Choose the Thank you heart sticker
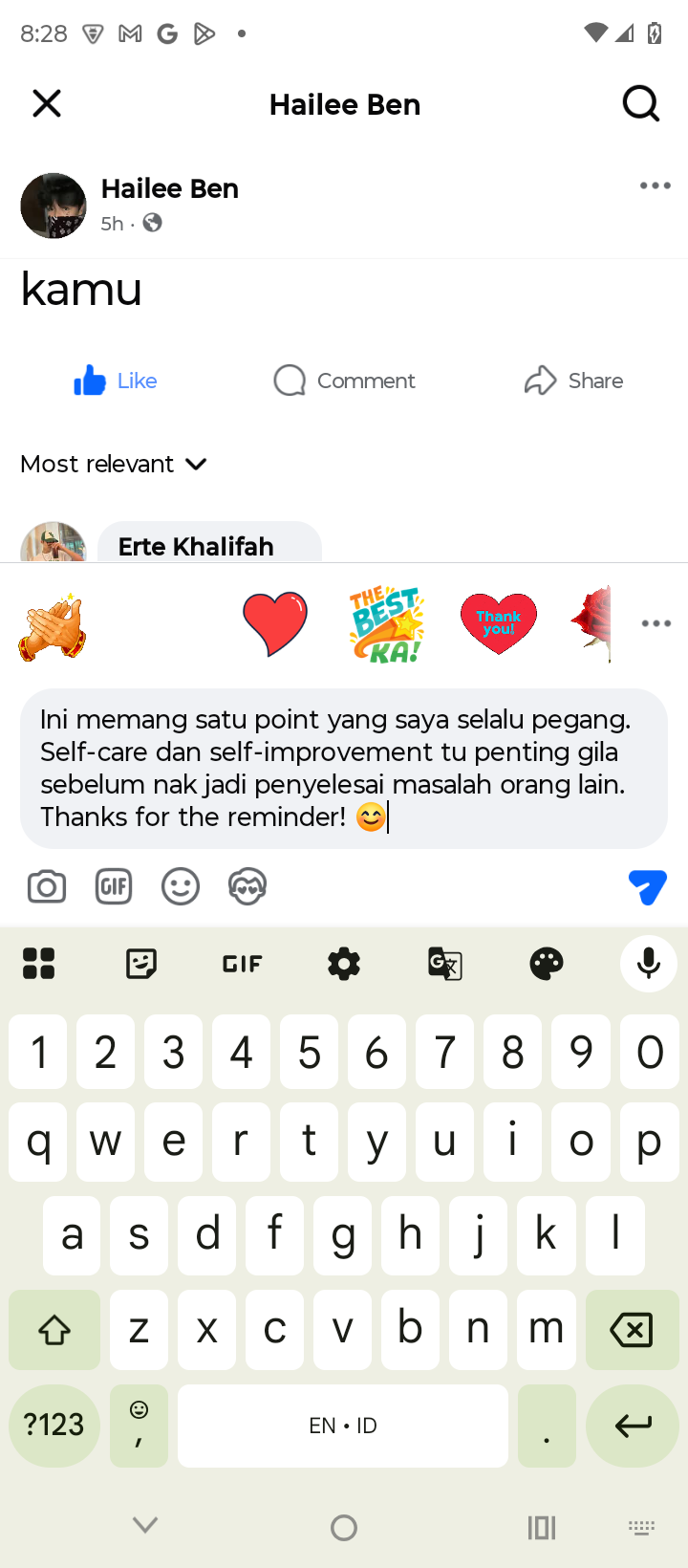 498,624
